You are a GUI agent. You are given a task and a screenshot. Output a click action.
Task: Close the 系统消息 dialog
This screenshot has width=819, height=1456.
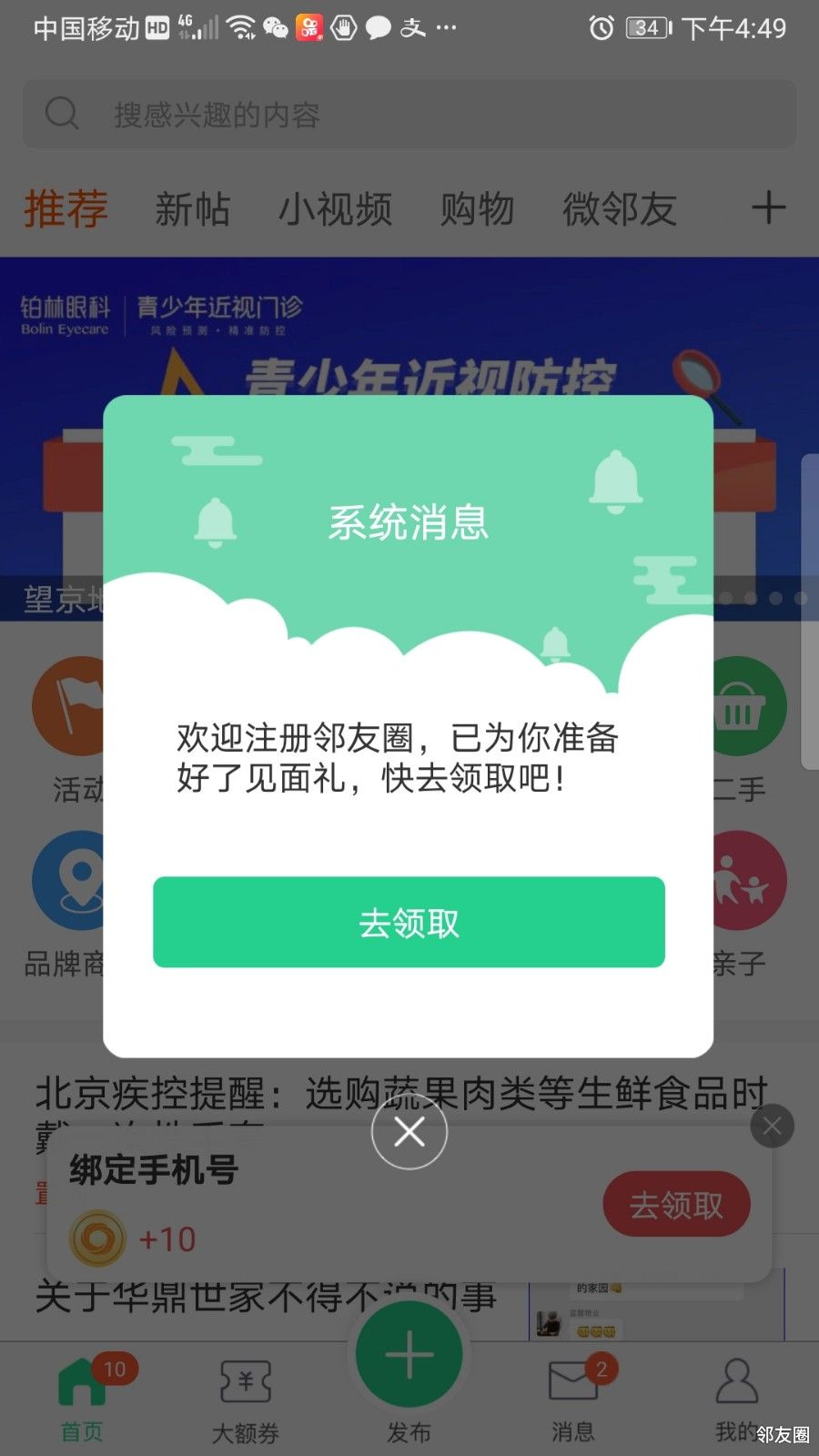point(409,1132)
